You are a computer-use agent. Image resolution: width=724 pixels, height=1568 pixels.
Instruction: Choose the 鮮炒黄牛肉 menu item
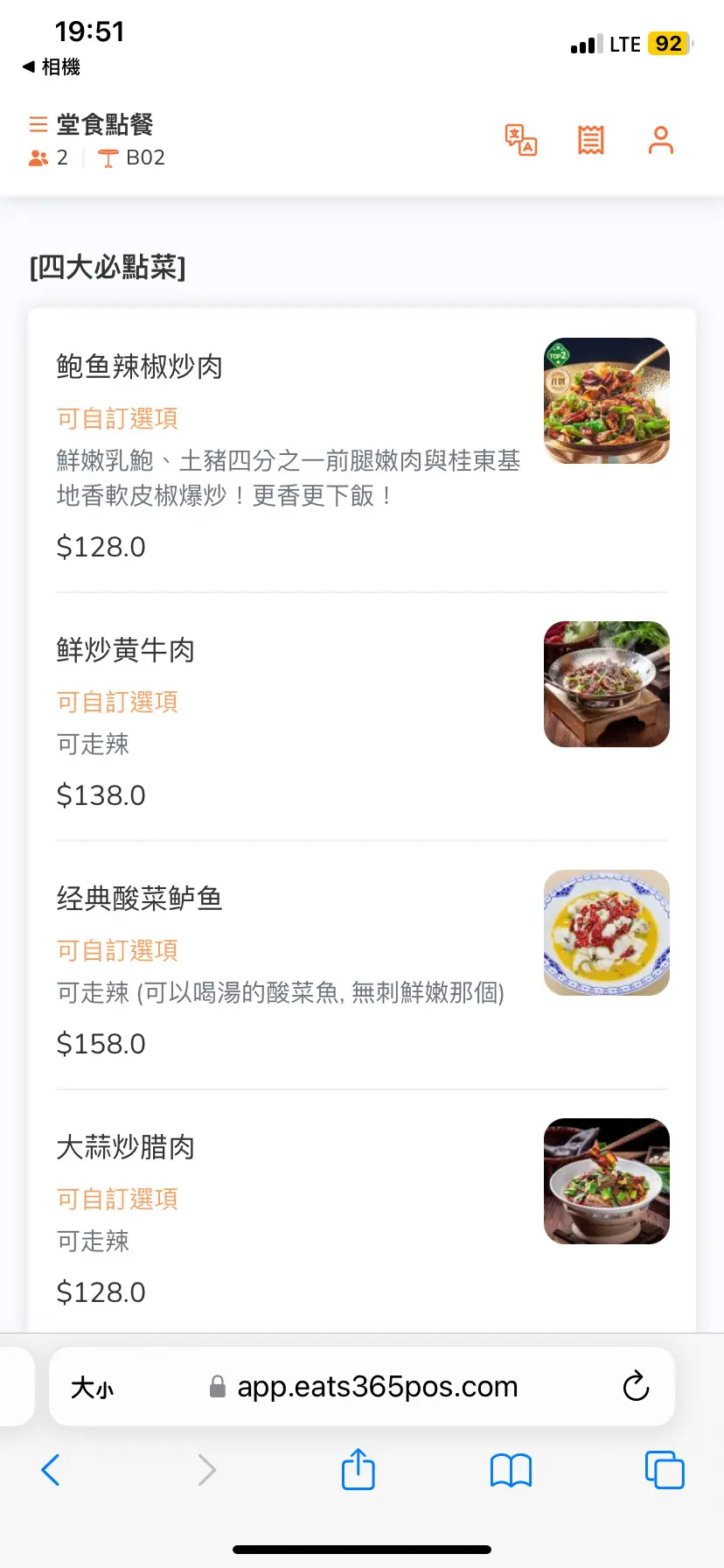[x=126, y=650]
